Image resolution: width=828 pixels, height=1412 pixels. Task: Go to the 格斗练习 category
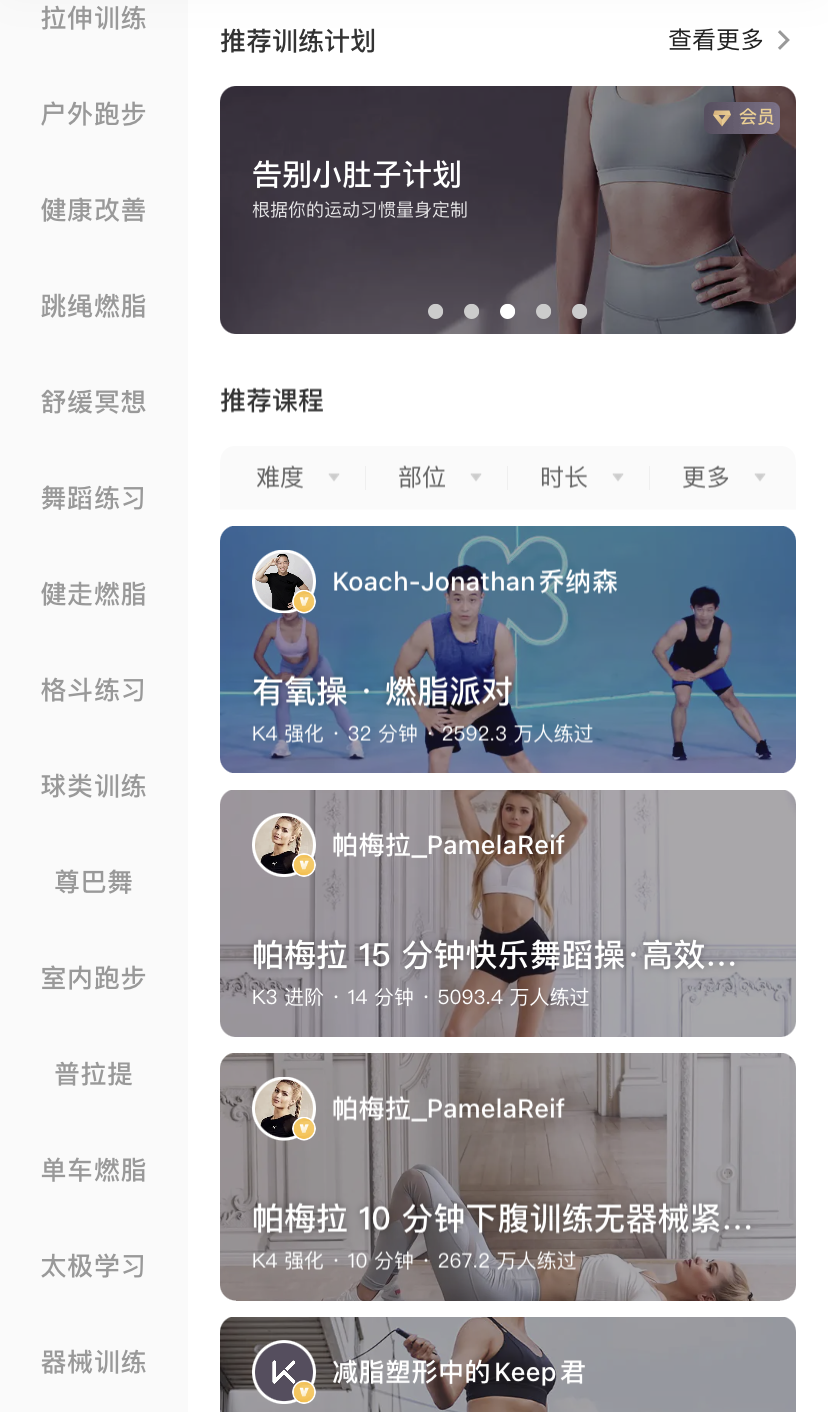pos(93,690)
